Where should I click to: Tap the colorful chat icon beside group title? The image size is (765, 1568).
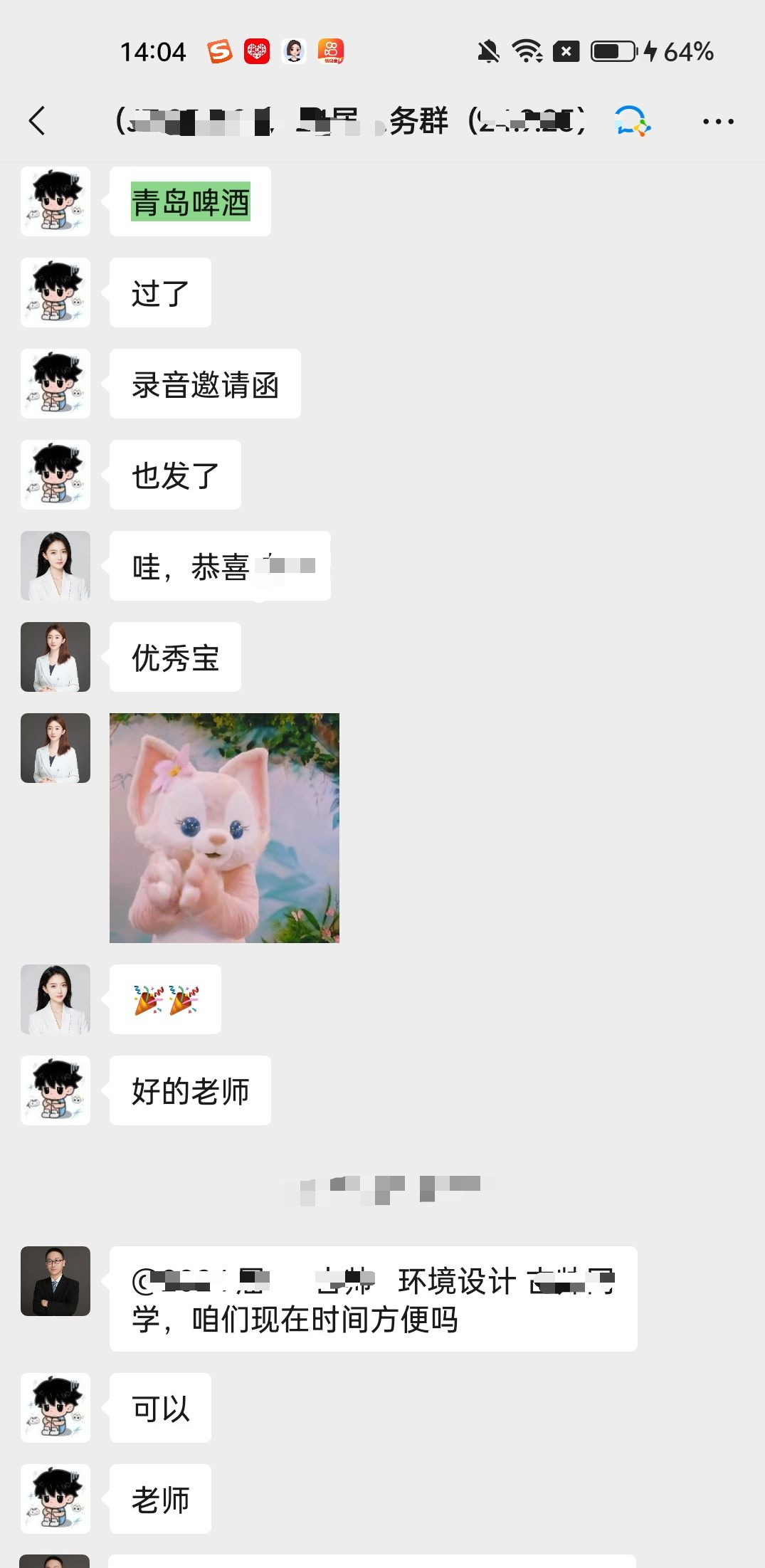632,120
